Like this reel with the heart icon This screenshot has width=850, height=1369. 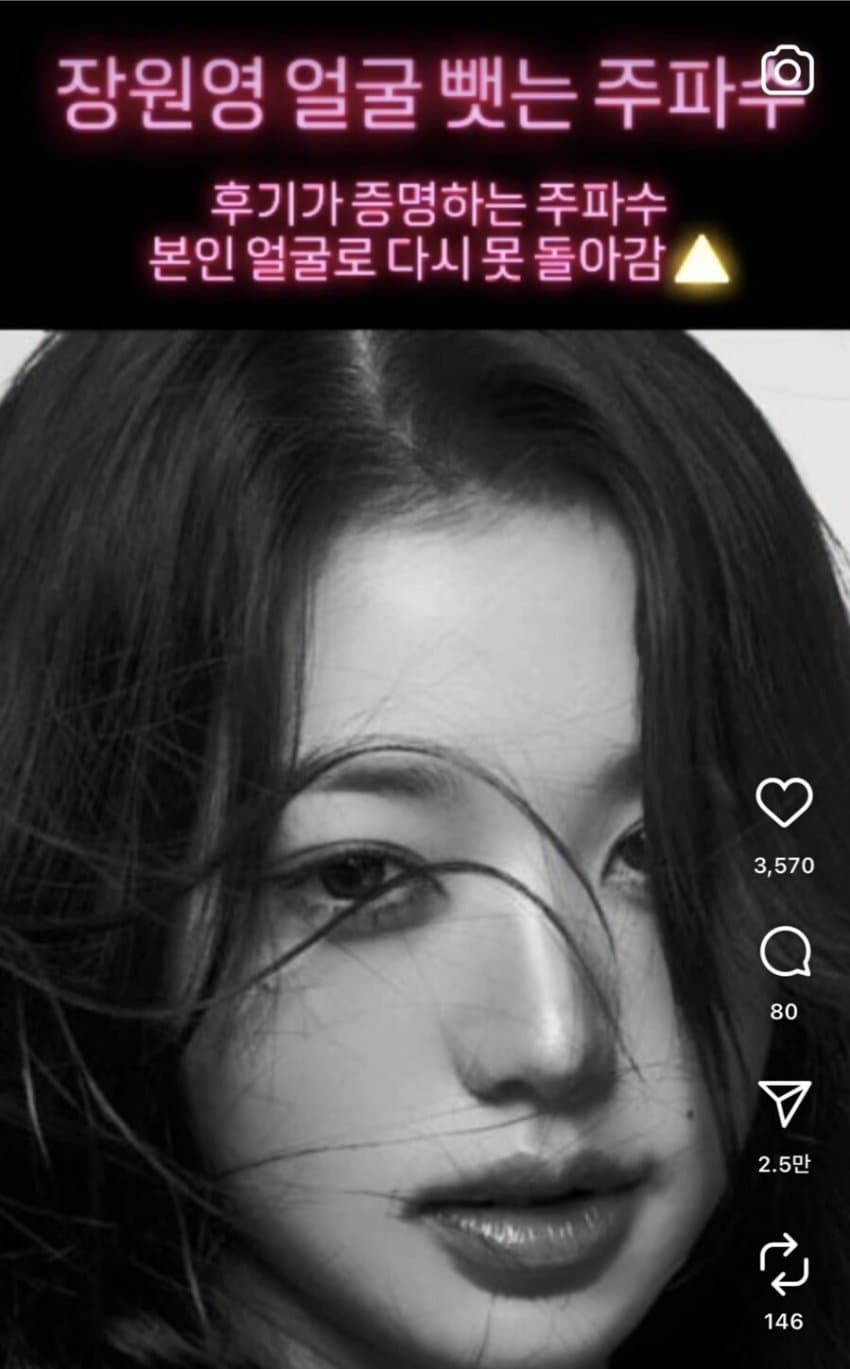[784, 803]
